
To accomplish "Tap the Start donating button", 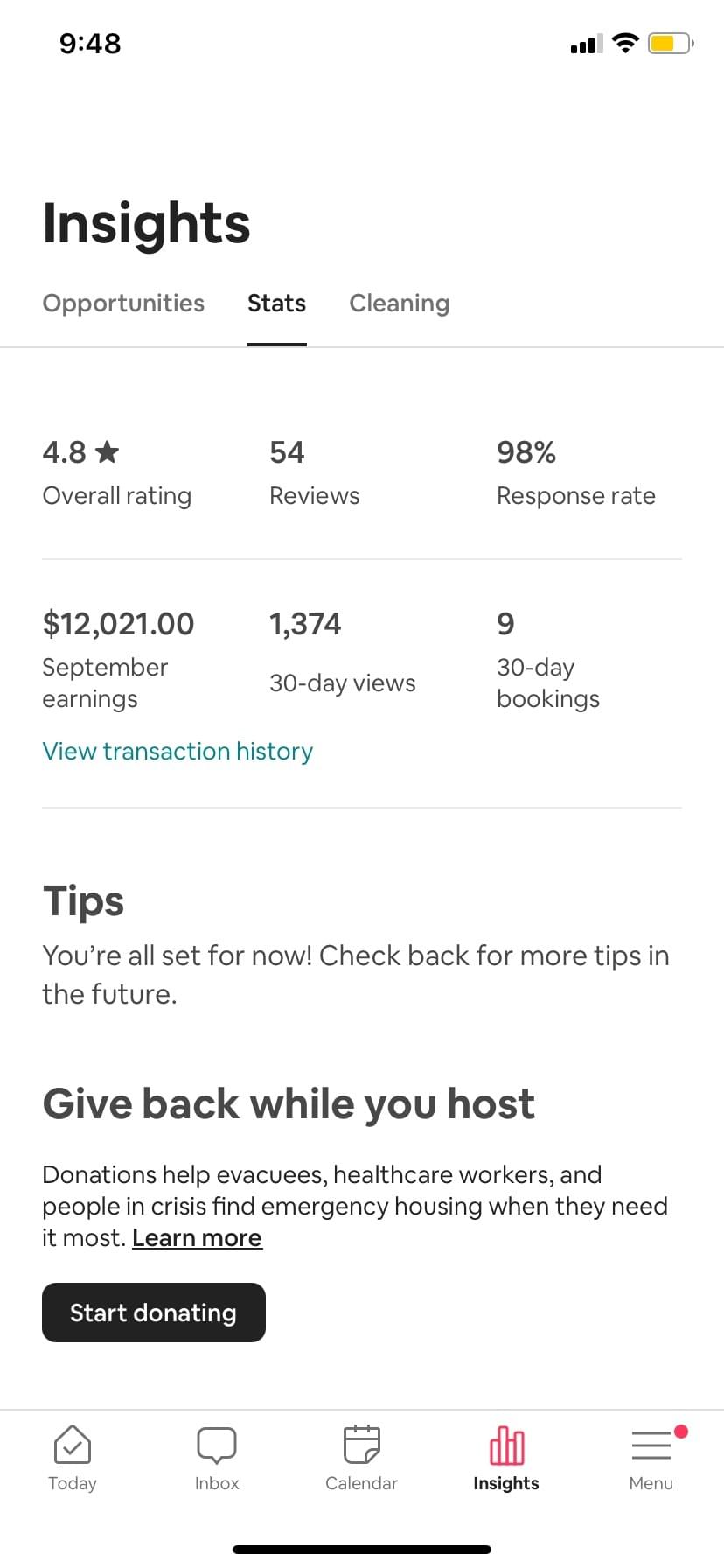I will pyautogui.click(x=154, y=1312).
